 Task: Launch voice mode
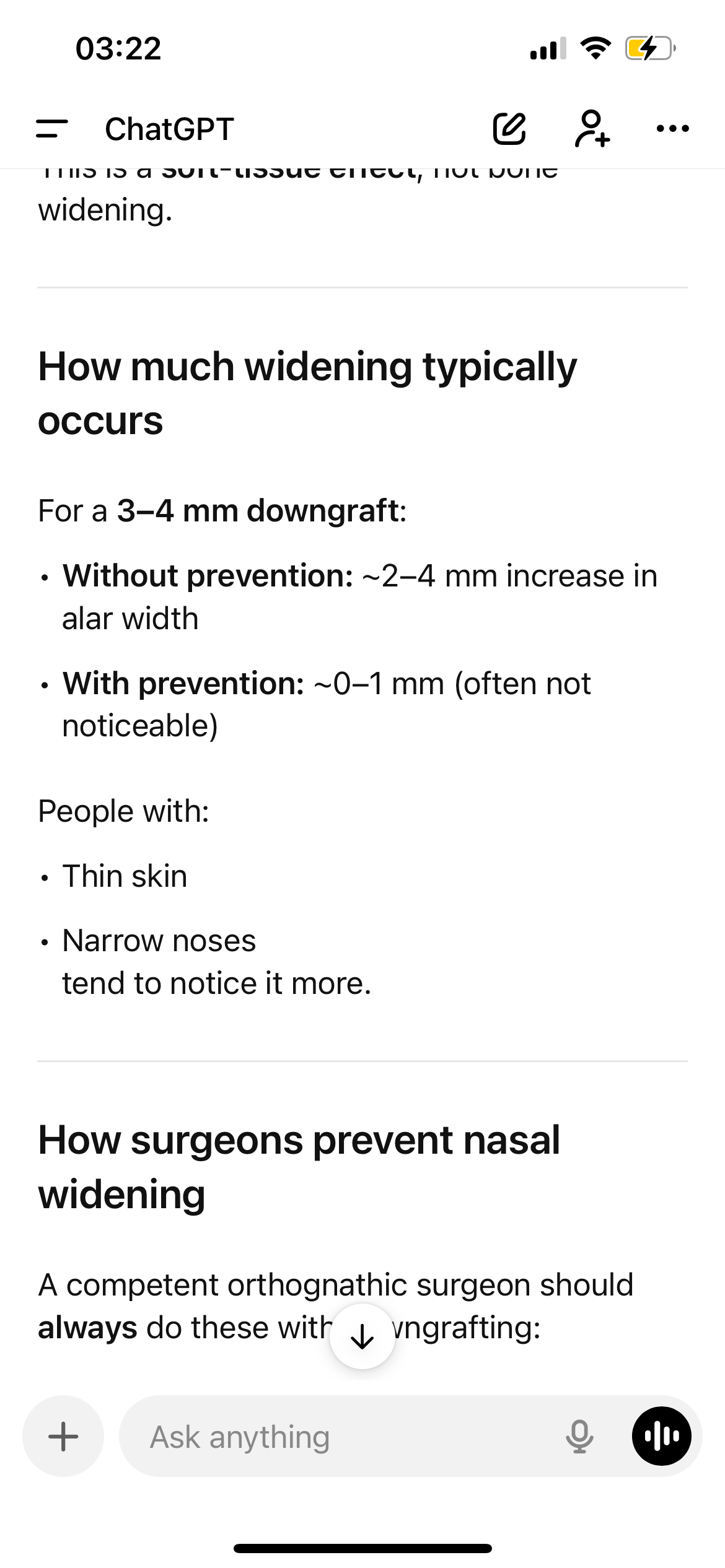click(661, 1437)
